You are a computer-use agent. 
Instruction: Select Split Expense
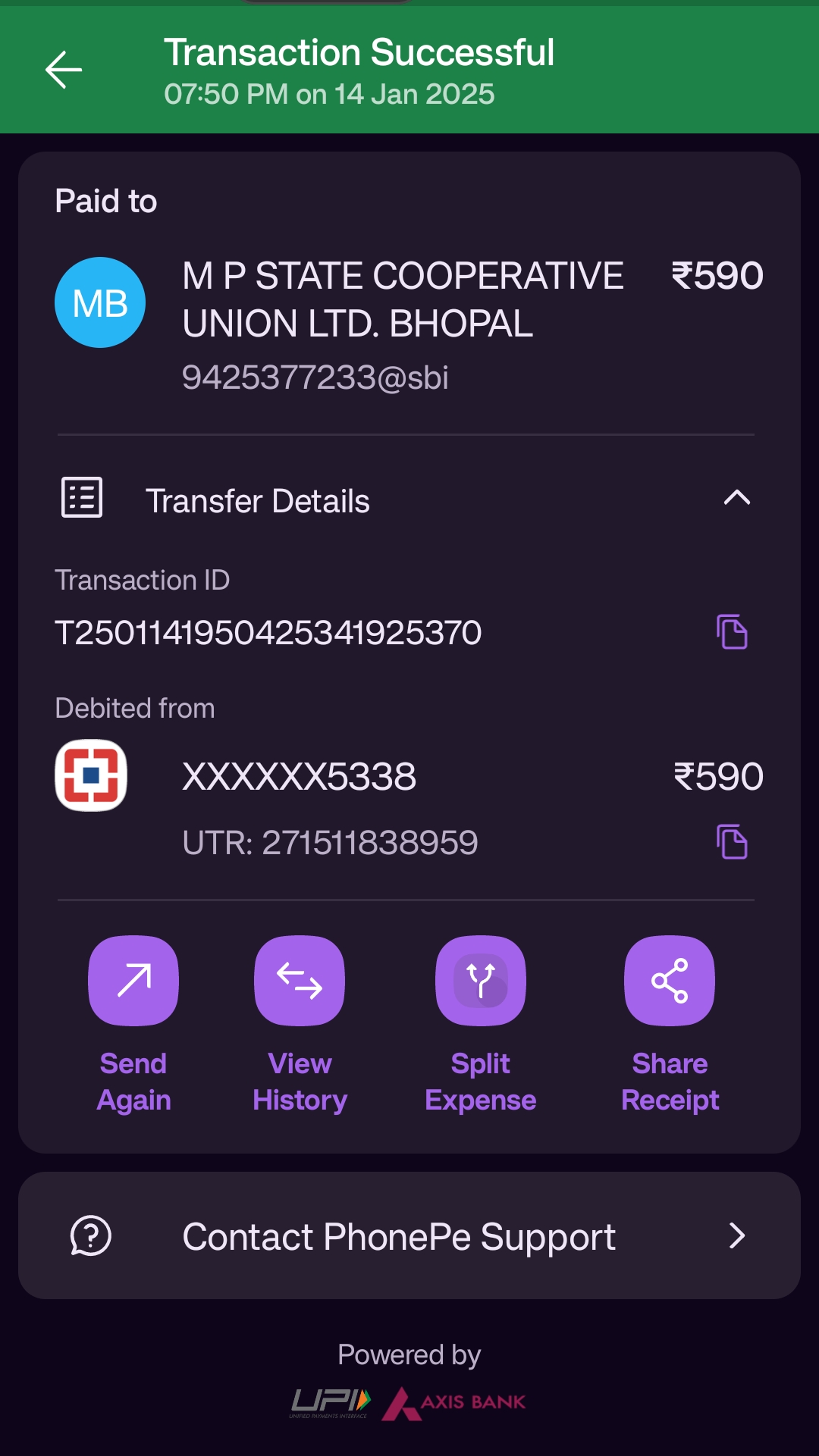481,1025
